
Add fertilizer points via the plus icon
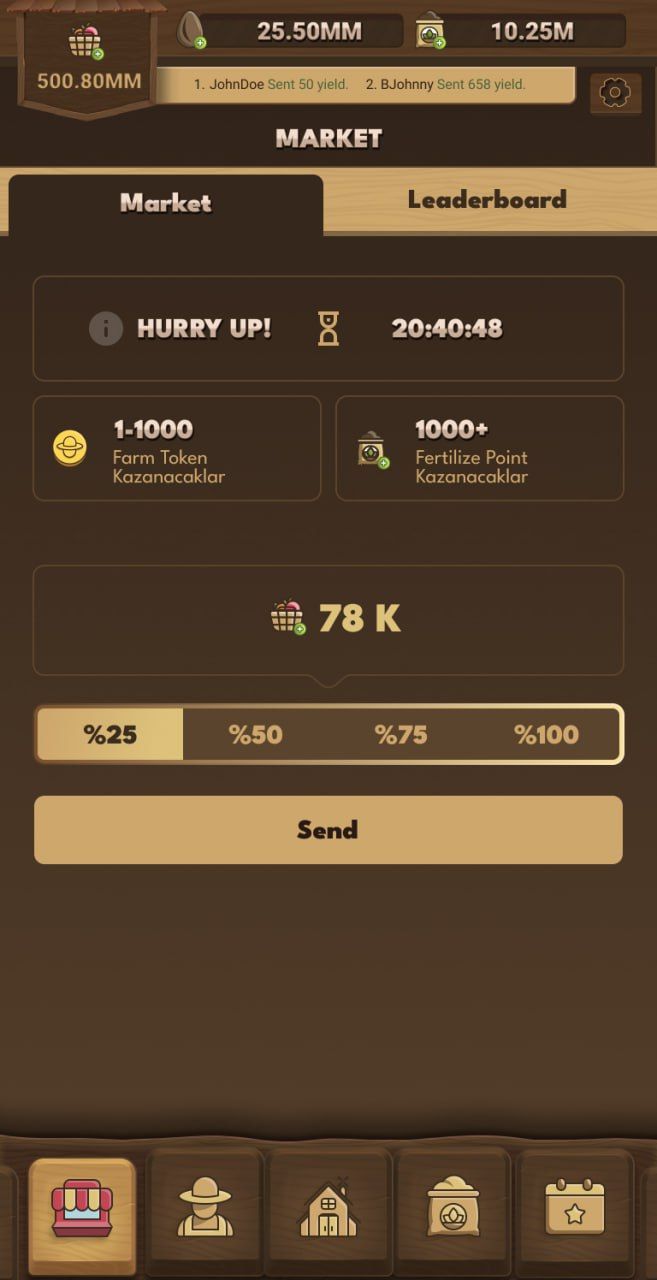(438, 42)
